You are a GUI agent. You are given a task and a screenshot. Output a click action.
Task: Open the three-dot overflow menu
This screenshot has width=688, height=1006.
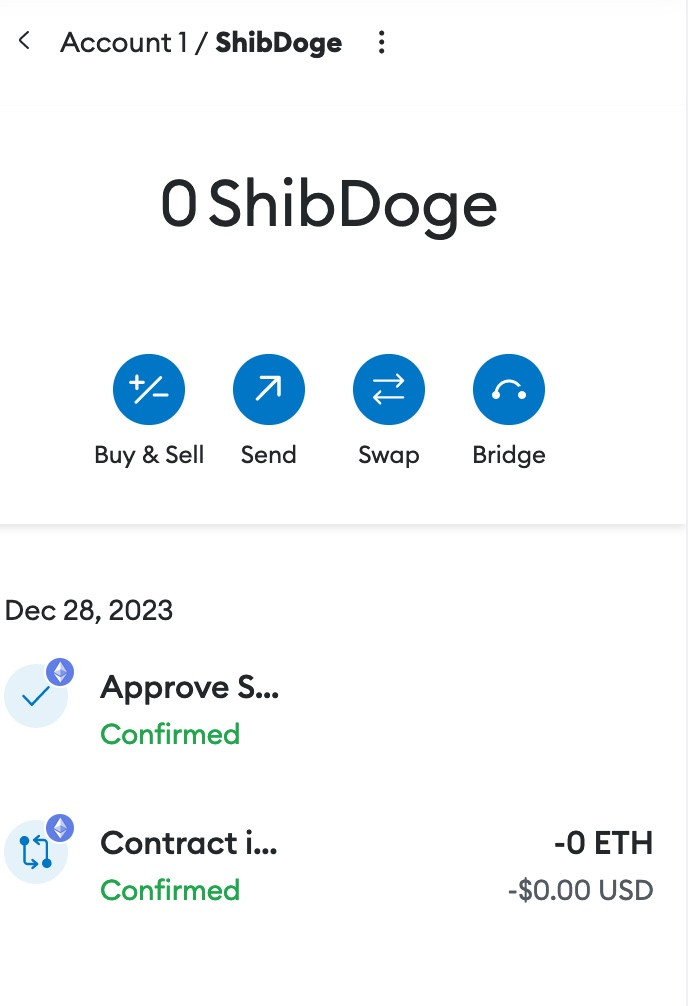[x=381, y=42]
